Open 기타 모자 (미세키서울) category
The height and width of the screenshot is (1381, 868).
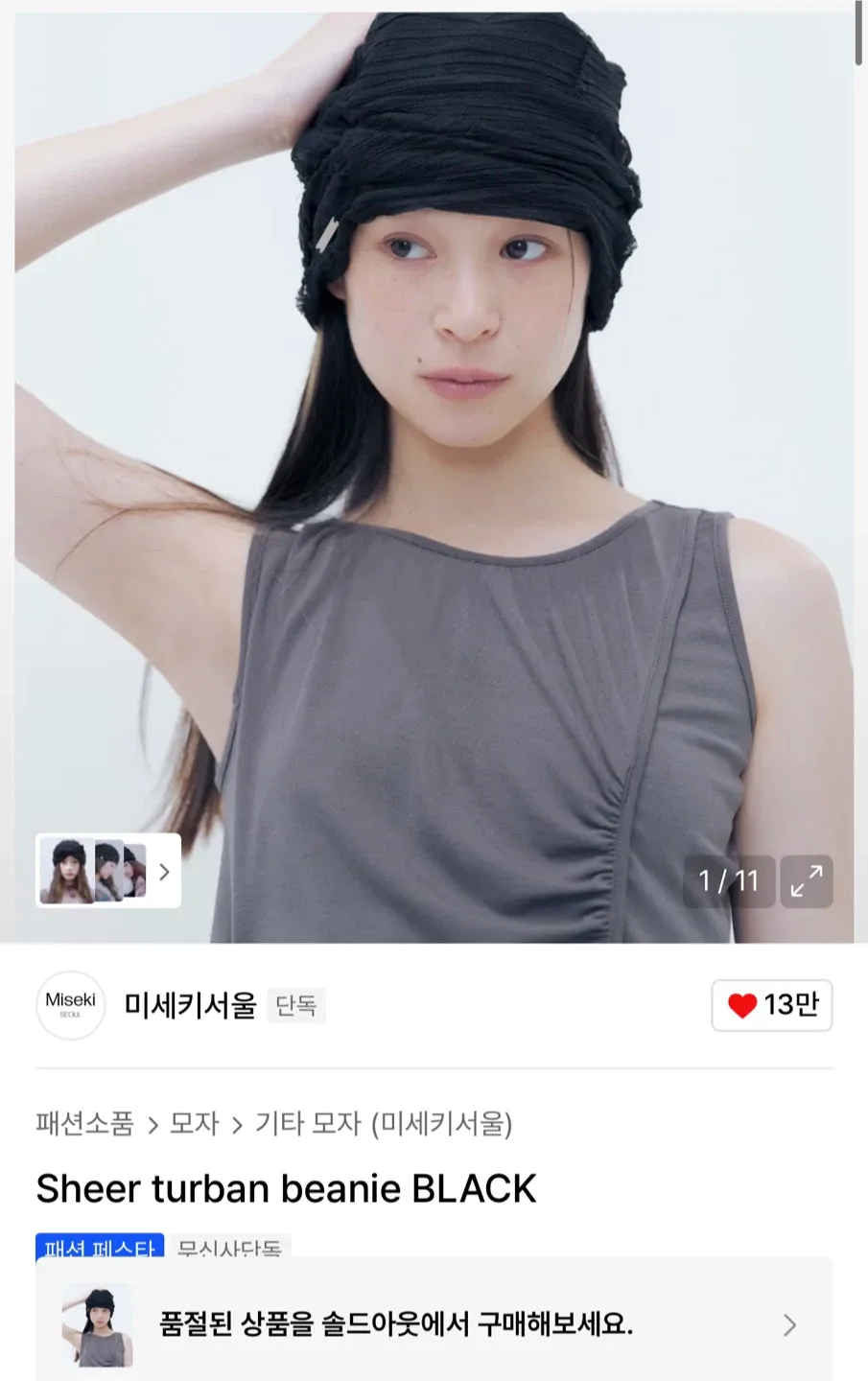point(384,1123)
